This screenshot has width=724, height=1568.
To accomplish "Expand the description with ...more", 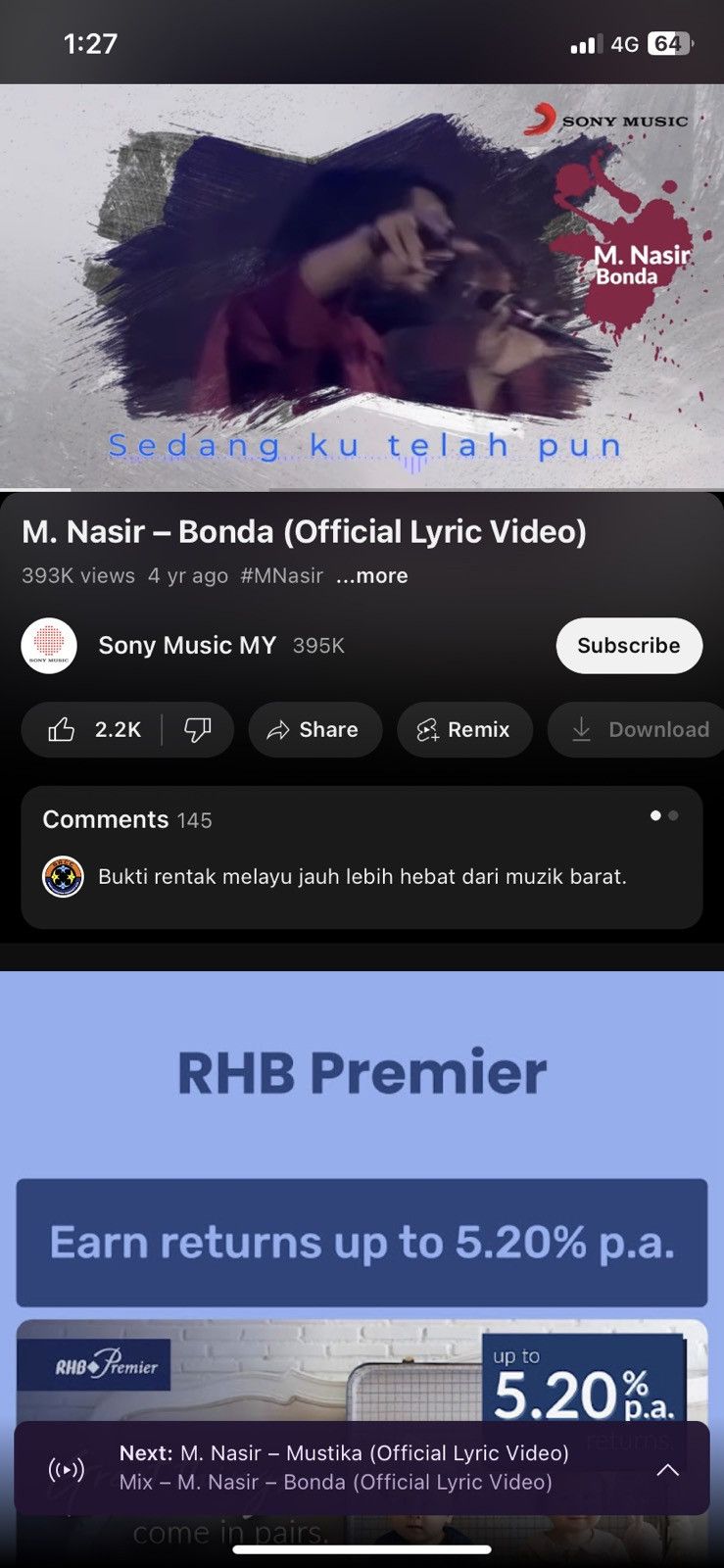I will coord(371,576).
